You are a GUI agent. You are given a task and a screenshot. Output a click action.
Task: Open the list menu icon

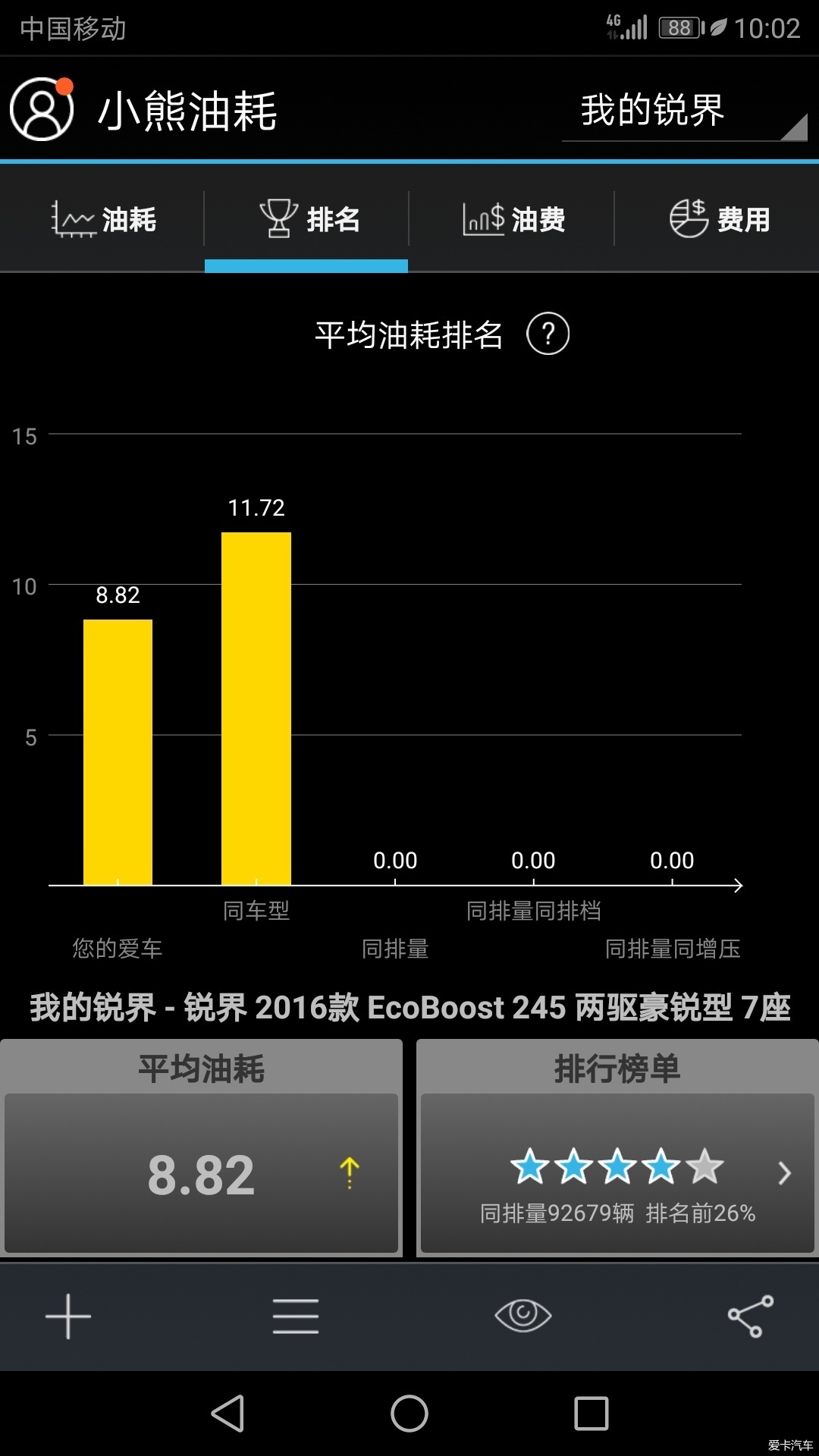tap(296, 1316)
